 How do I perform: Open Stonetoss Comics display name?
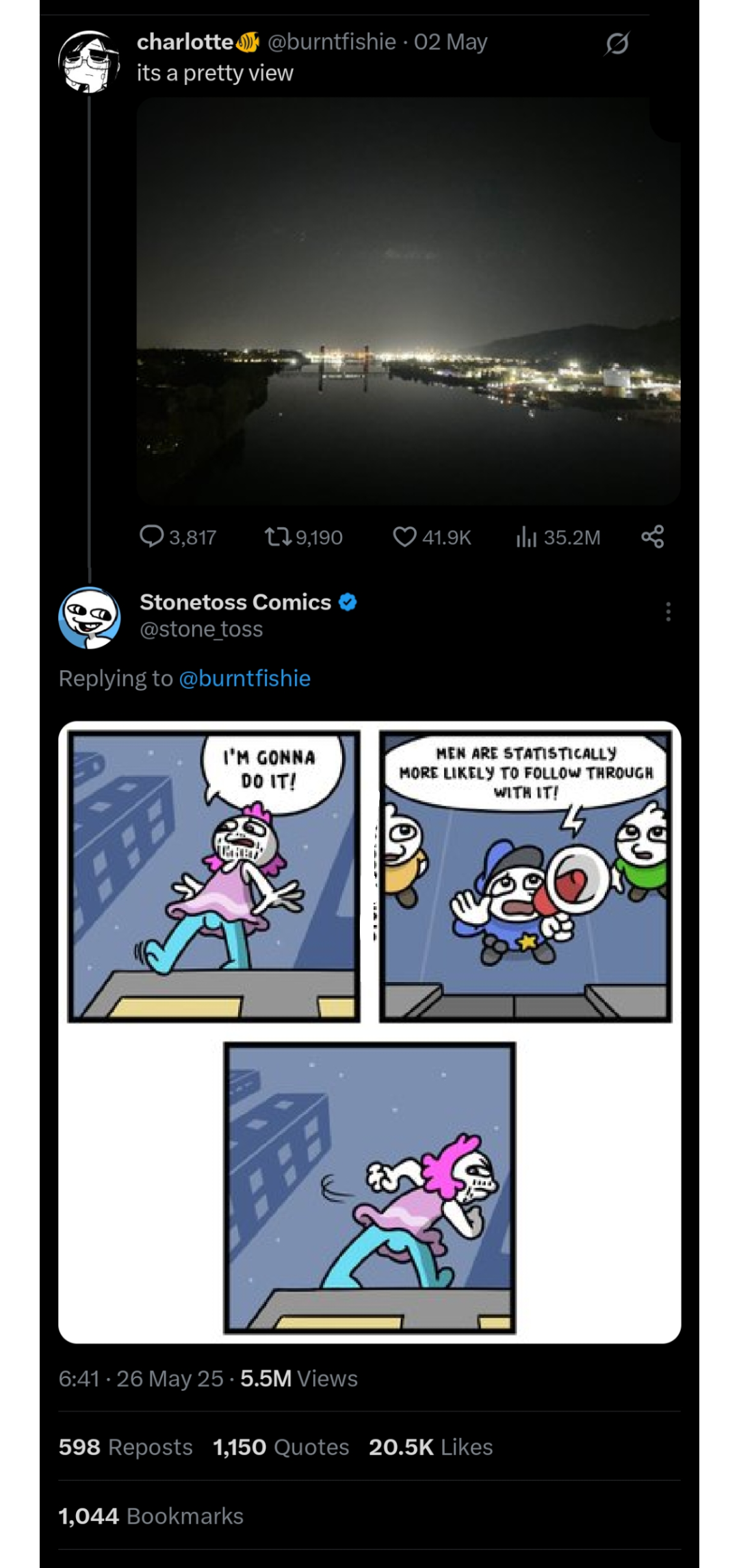(x=235, y=602)
